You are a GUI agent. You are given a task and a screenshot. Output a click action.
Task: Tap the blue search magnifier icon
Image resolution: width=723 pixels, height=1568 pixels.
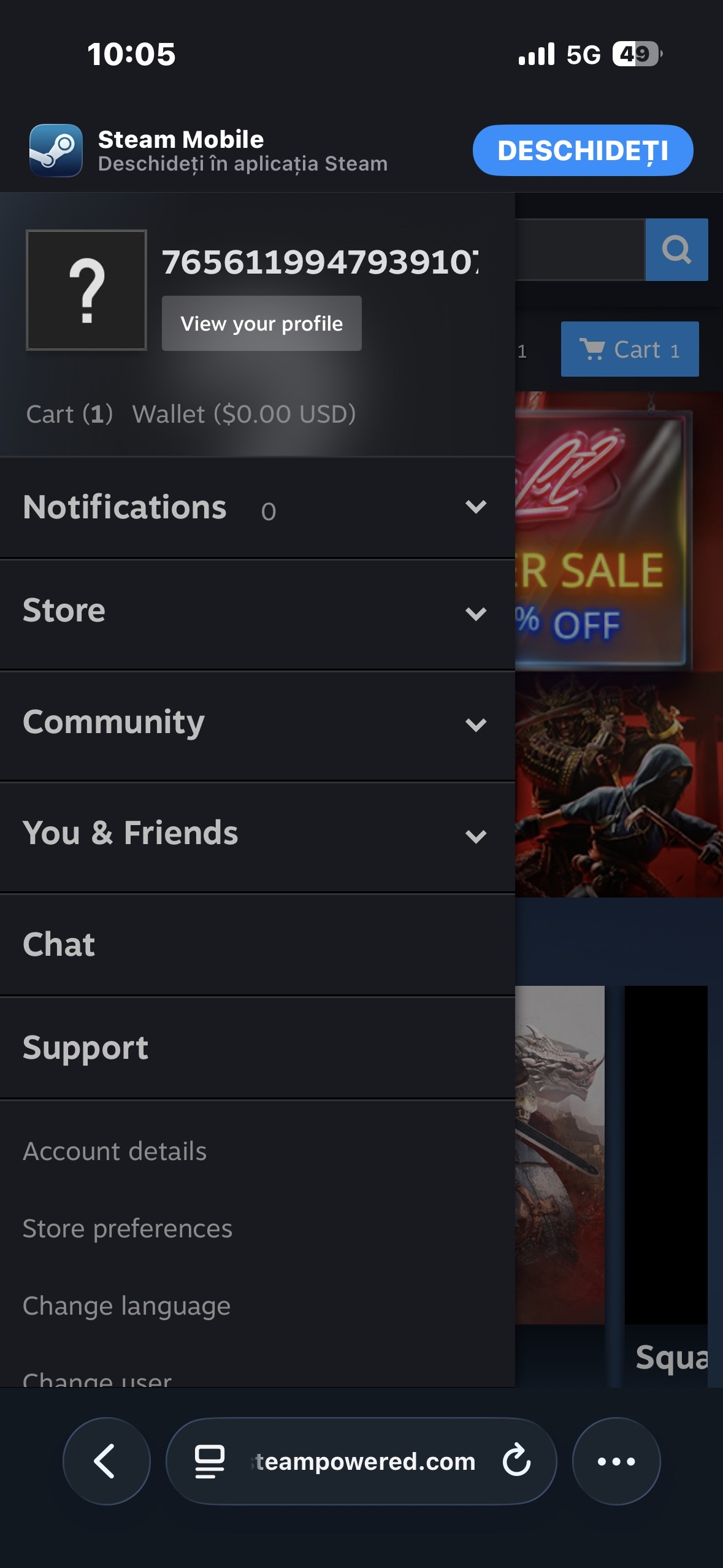coord(676,250)
